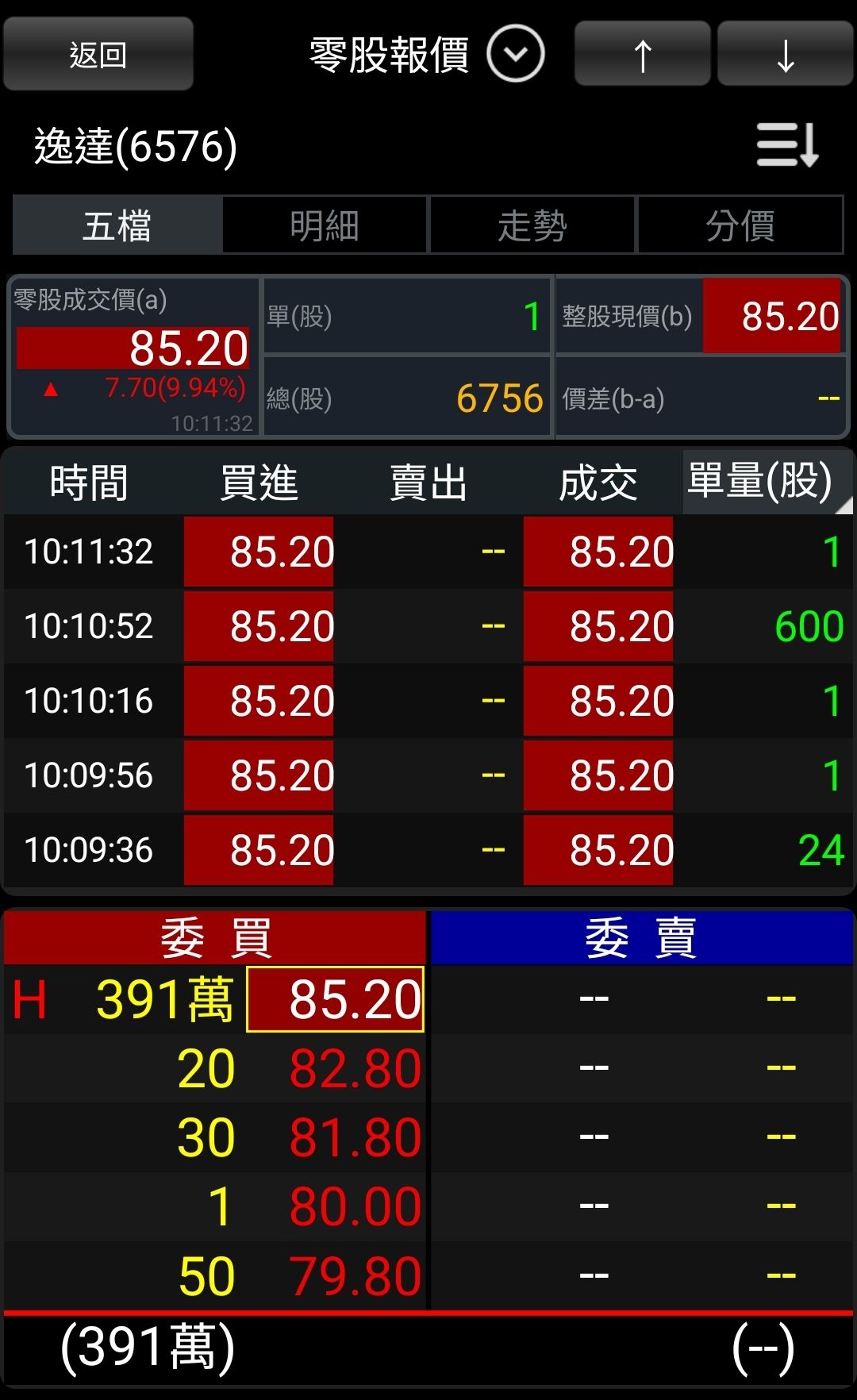Switch to the 分價 tab
This screenshot has width=857, height=1400.
pyautogui.click(x=740, y=225)
